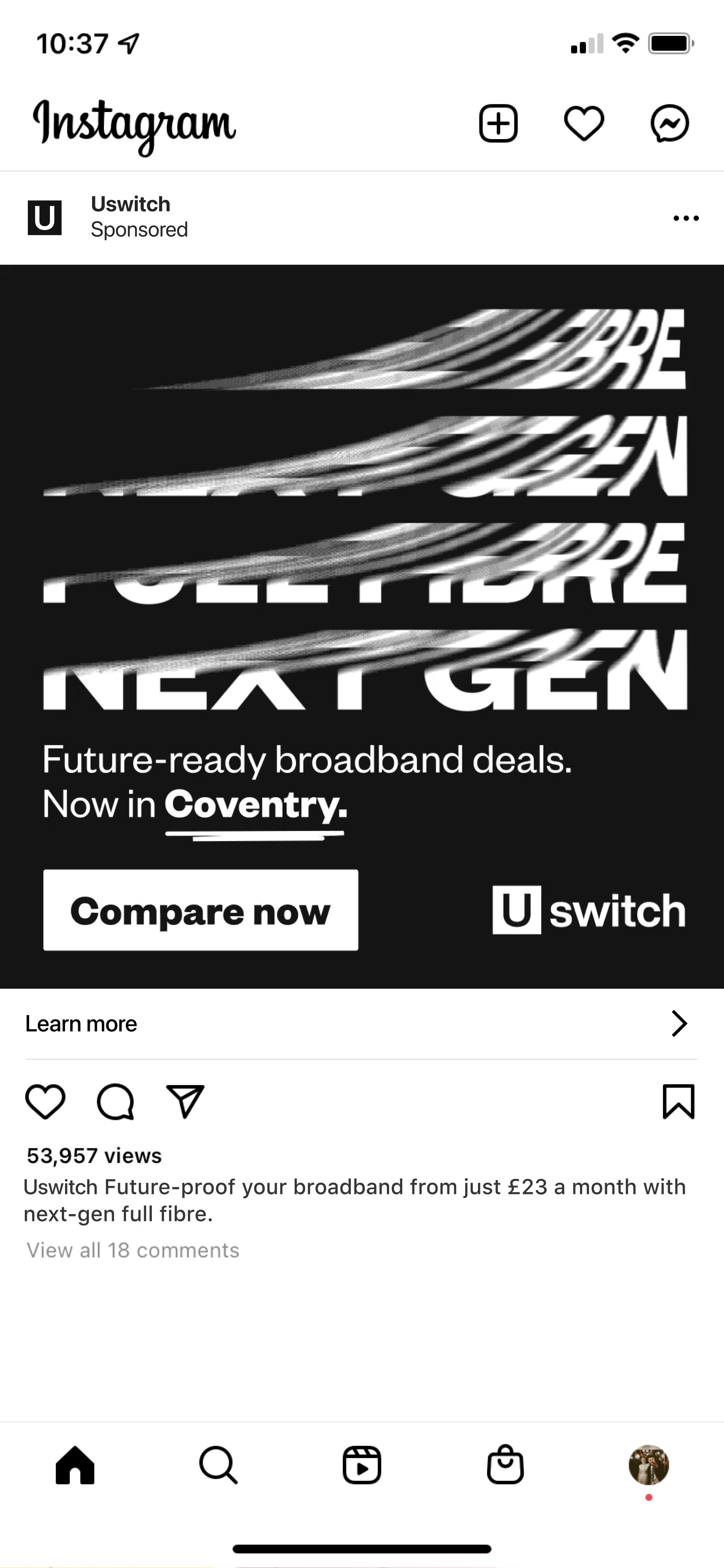Create a new post with the plus icon
The image size is (724, 1568).
[x=498, y=124]
